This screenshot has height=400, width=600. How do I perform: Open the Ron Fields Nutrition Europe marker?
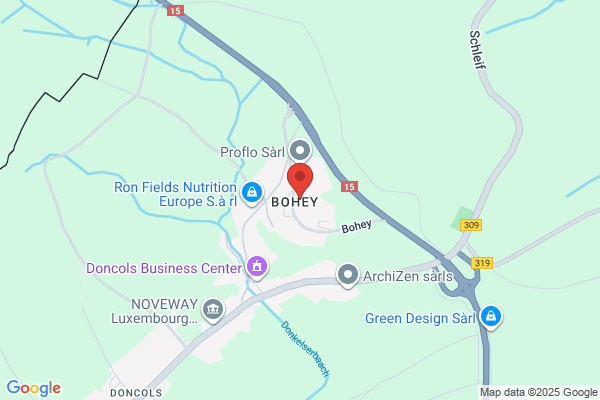[x=252, y=190]
